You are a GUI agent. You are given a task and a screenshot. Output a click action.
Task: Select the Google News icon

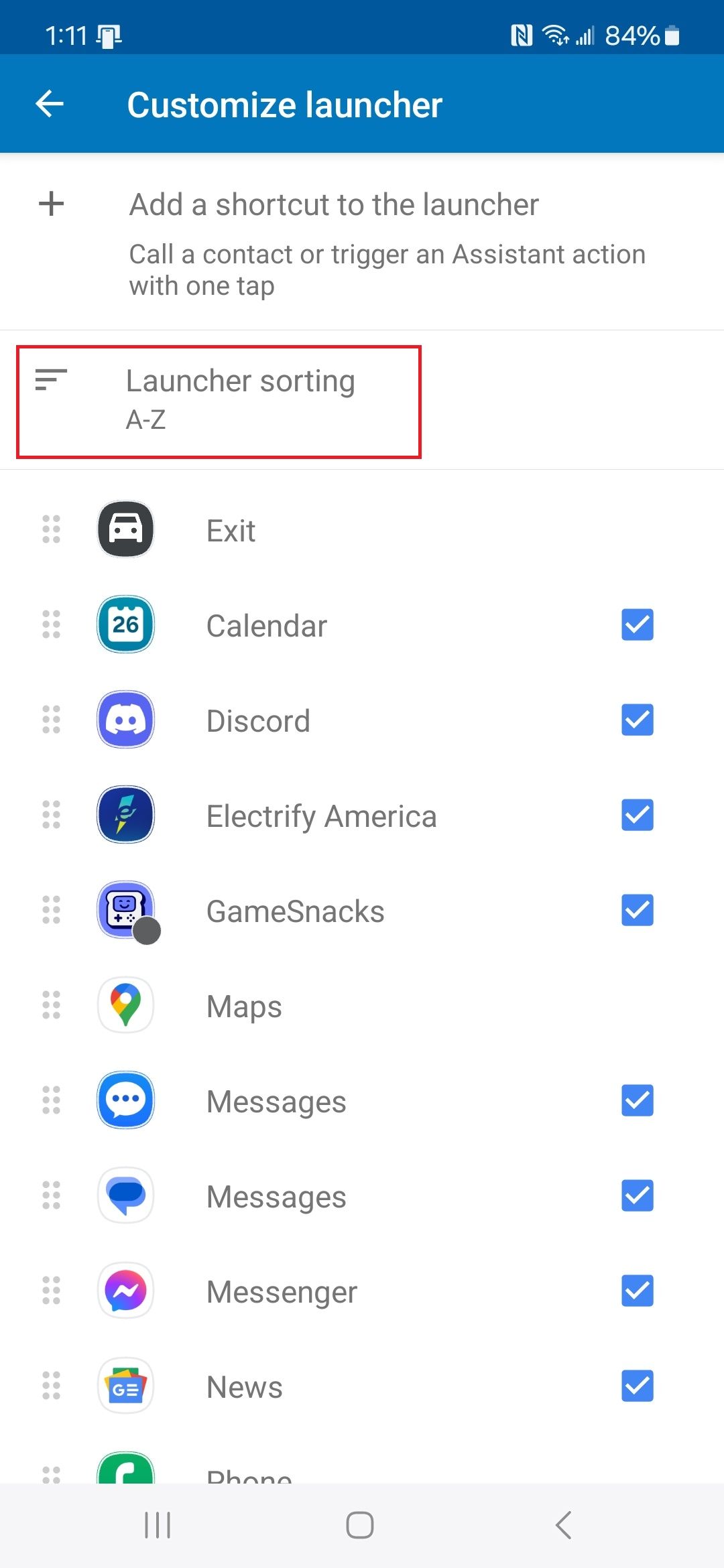(x=125, y=1386)
